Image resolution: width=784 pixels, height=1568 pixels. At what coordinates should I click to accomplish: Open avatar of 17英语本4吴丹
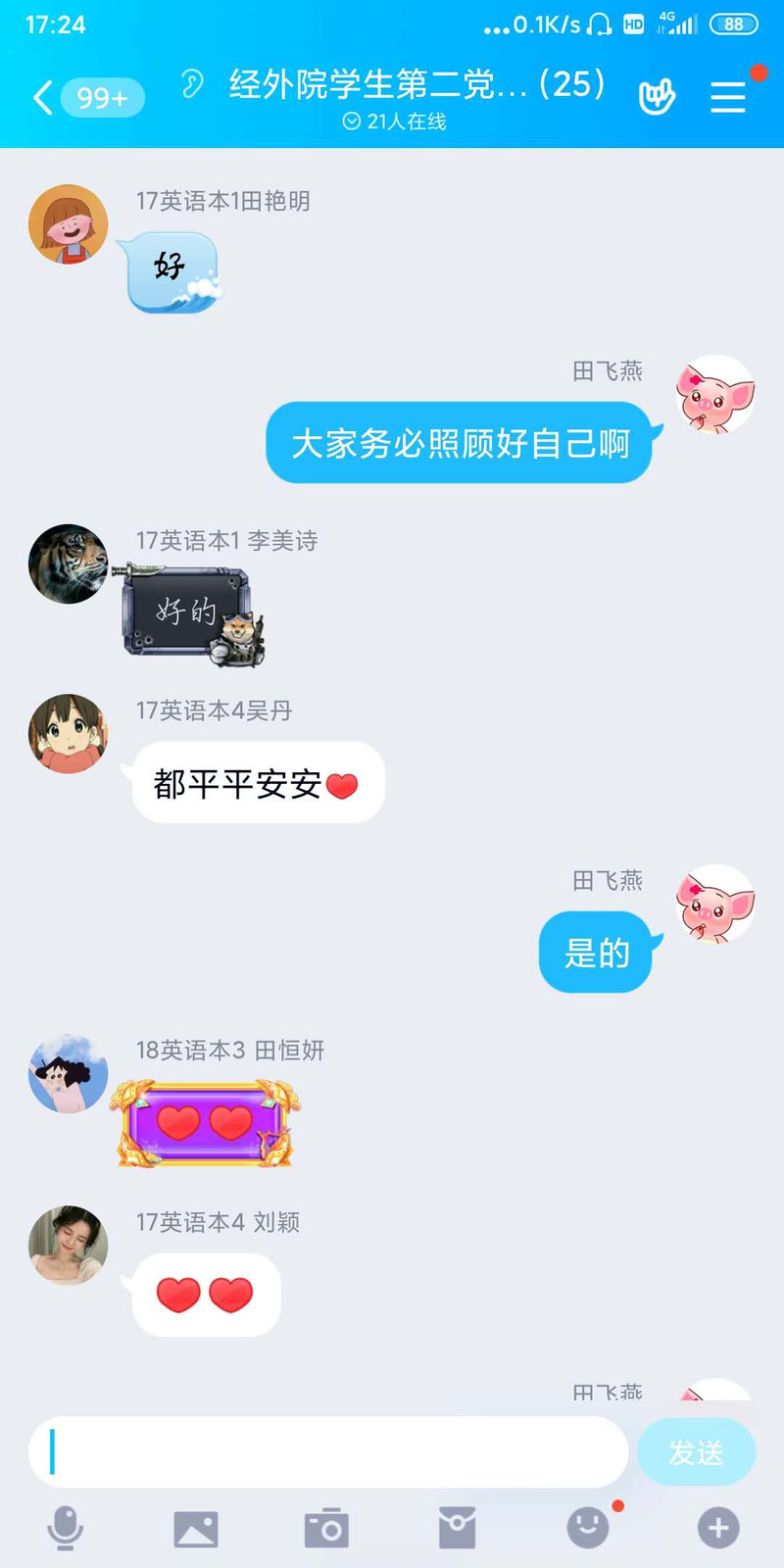(x=68, y=734)
